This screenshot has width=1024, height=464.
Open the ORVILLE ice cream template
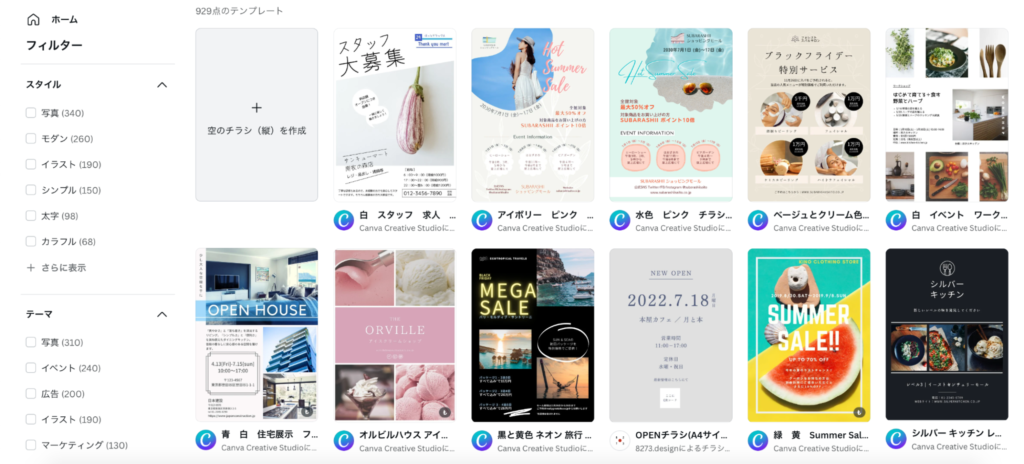(x=394, y=334)
